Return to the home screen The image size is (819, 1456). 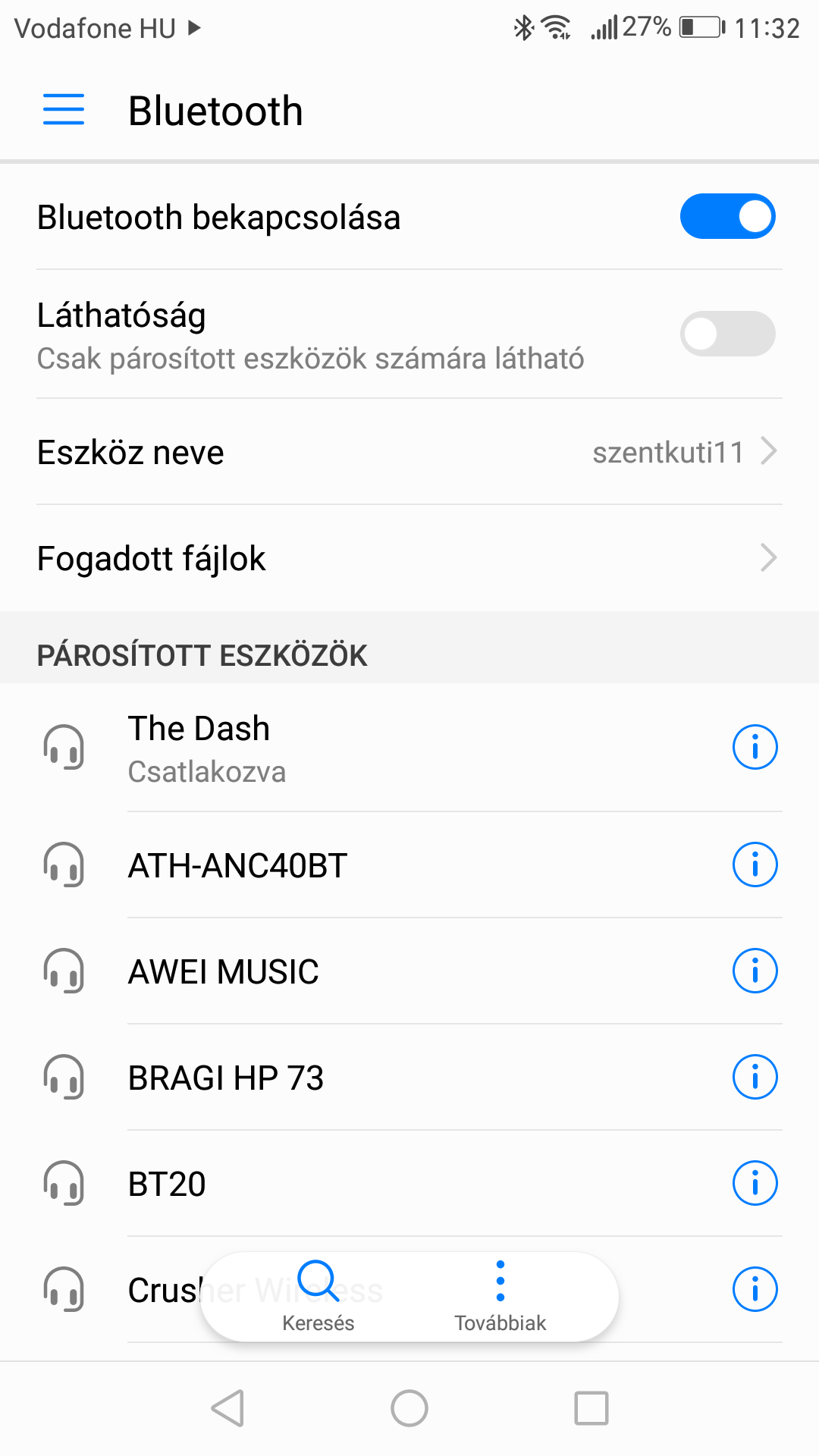point(409,1408)
